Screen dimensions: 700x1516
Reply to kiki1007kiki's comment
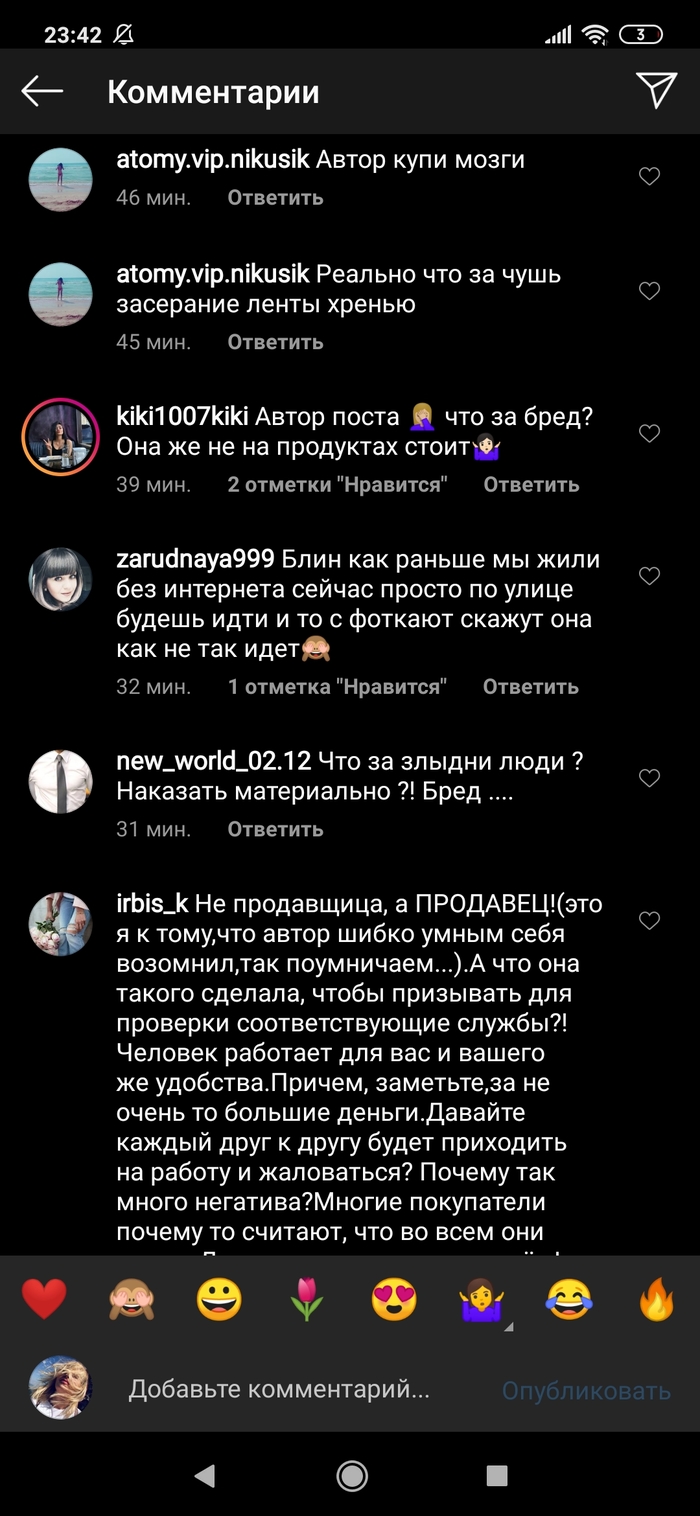point(531,485)
